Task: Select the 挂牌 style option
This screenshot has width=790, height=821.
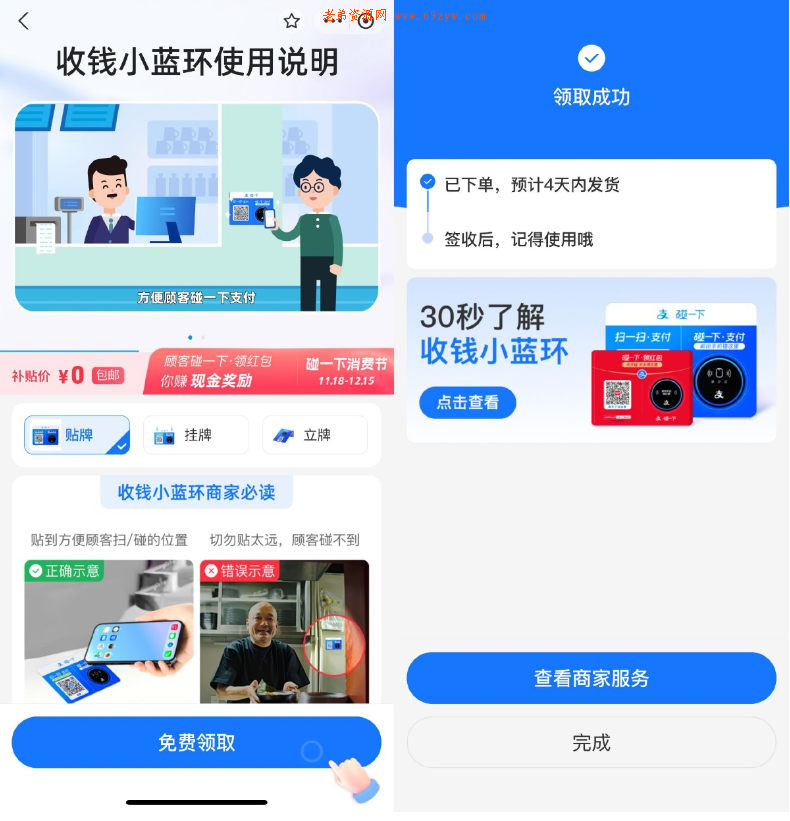Action: [196, 435]
